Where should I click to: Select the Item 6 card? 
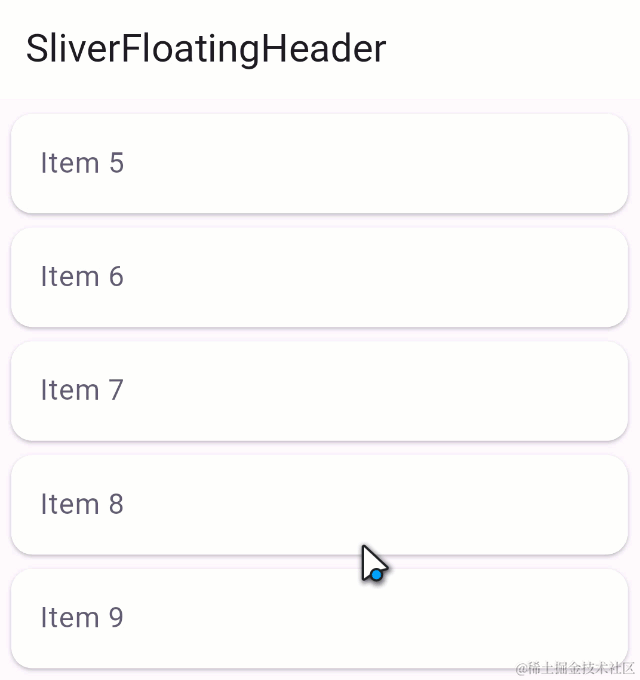click(319, 277)
